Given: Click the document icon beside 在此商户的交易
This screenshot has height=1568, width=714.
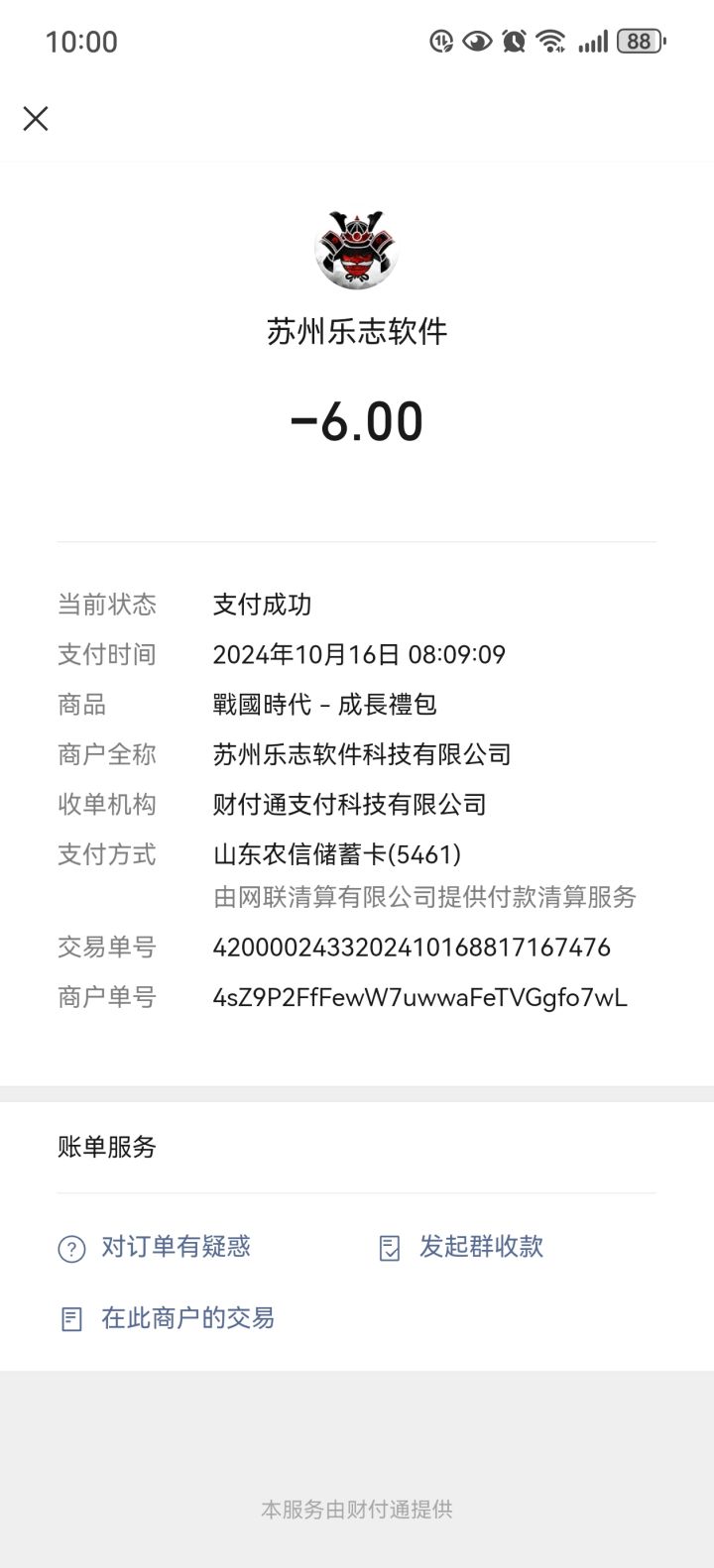Looking at the screenshot, I should (x=69, y=1318).
